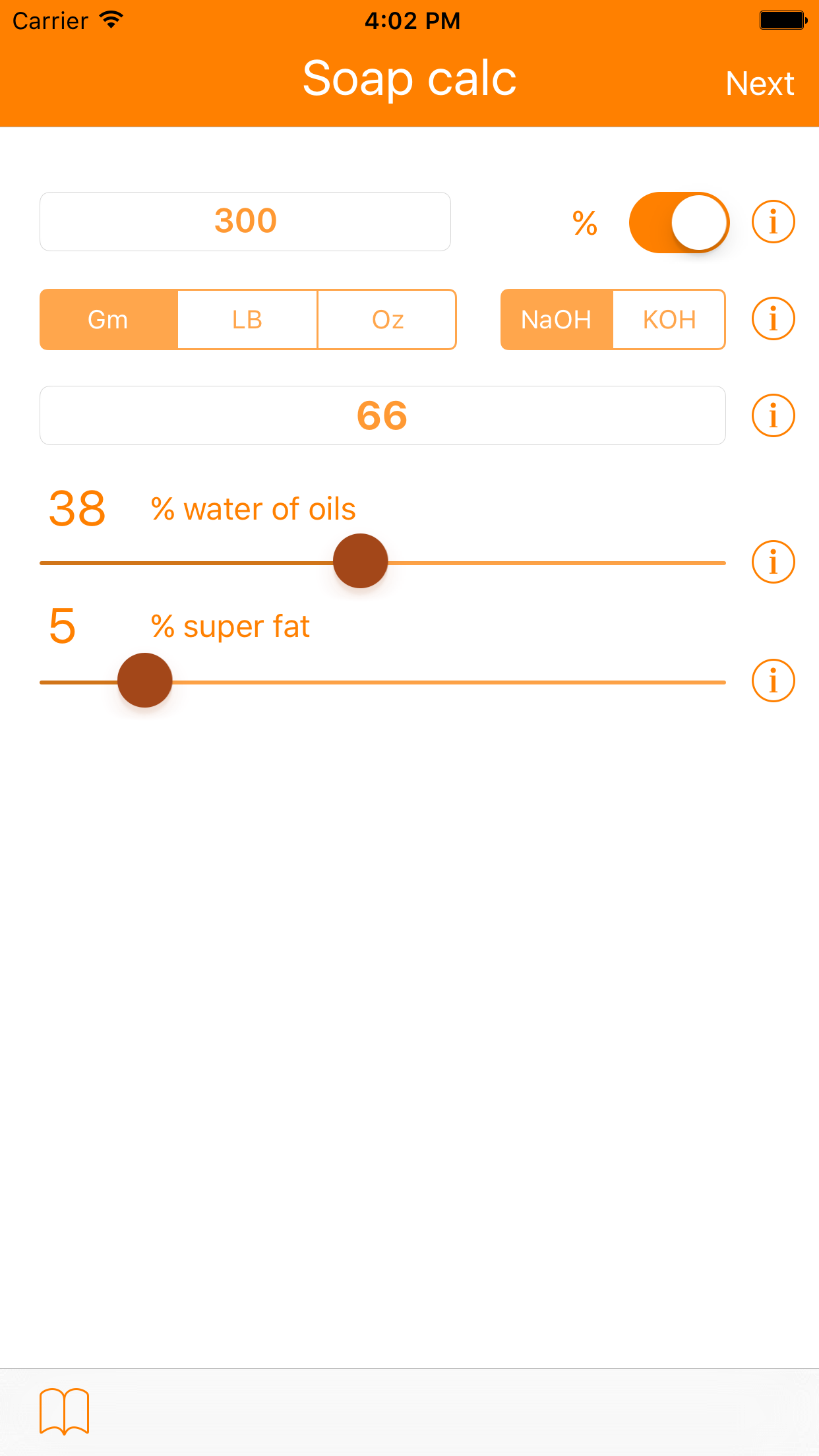The image size is (819, 1456).
Task: Open info for super fat slider
Action: tap(773, 681)
